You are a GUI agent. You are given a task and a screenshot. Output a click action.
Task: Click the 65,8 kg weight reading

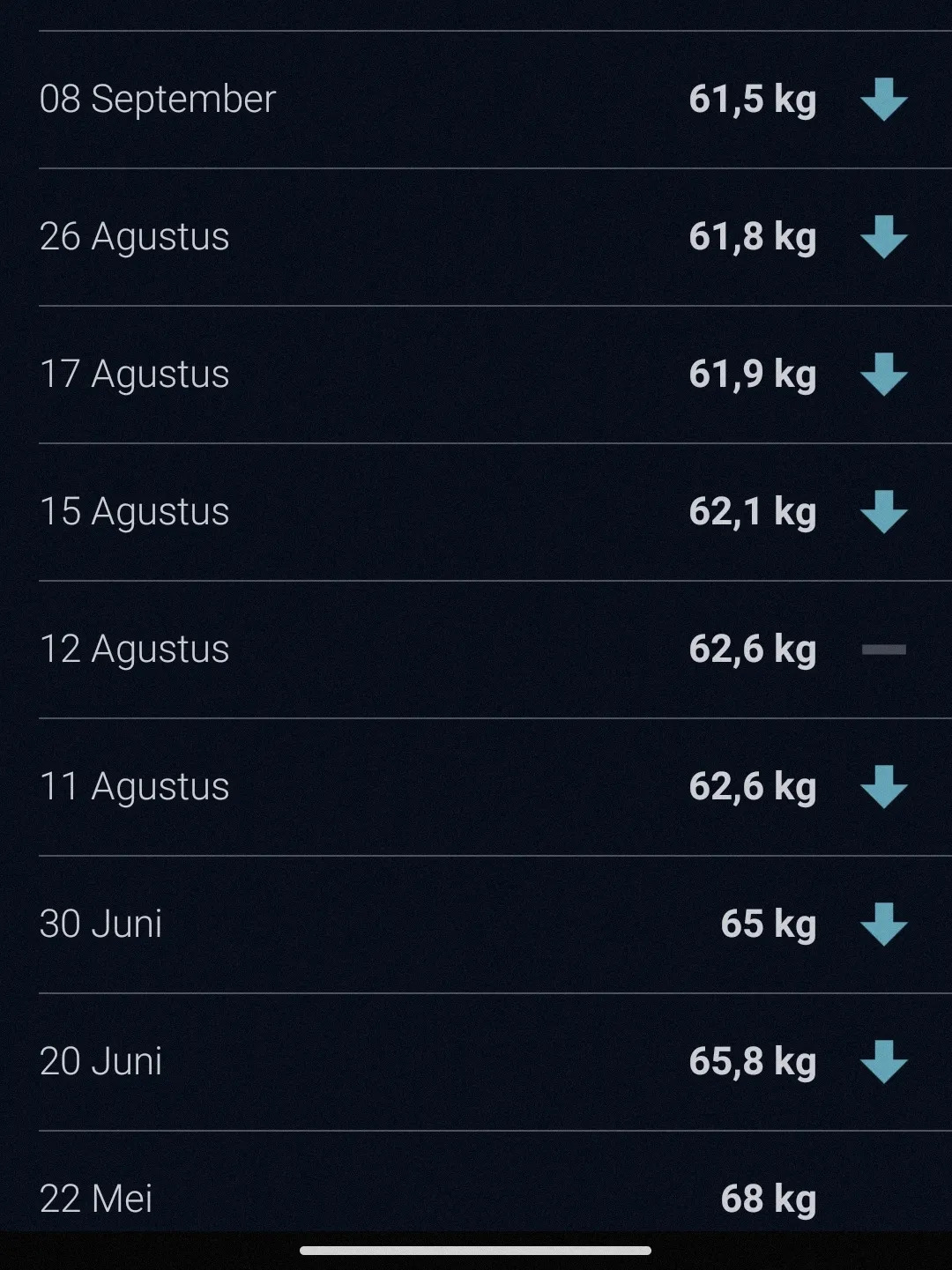click(754, 1061)
